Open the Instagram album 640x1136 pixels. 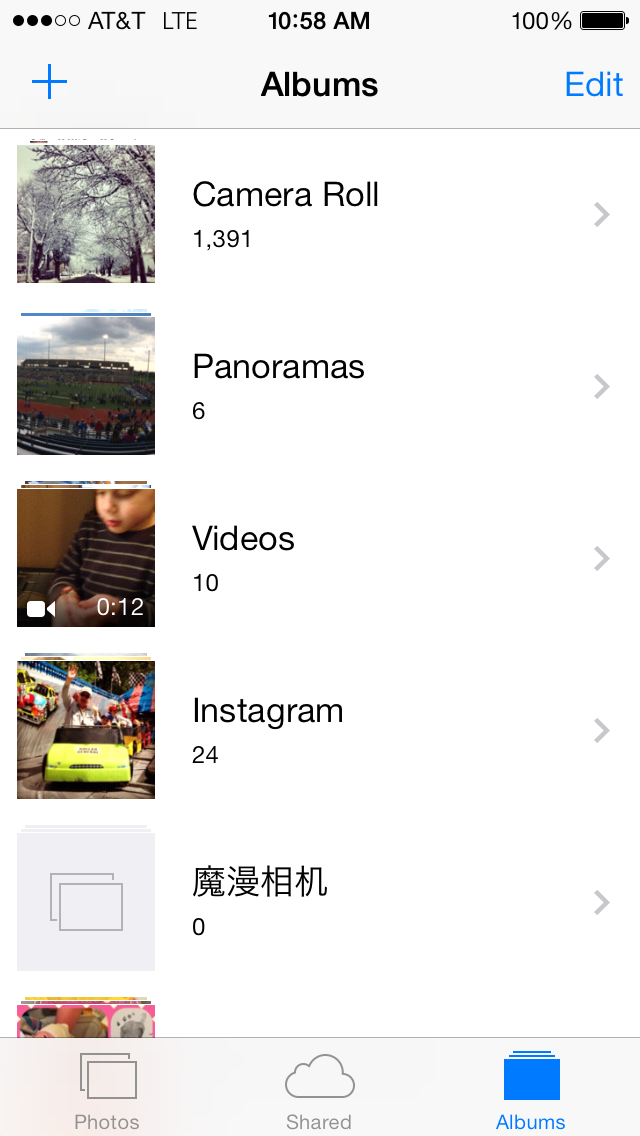click(x=320, y=730)
